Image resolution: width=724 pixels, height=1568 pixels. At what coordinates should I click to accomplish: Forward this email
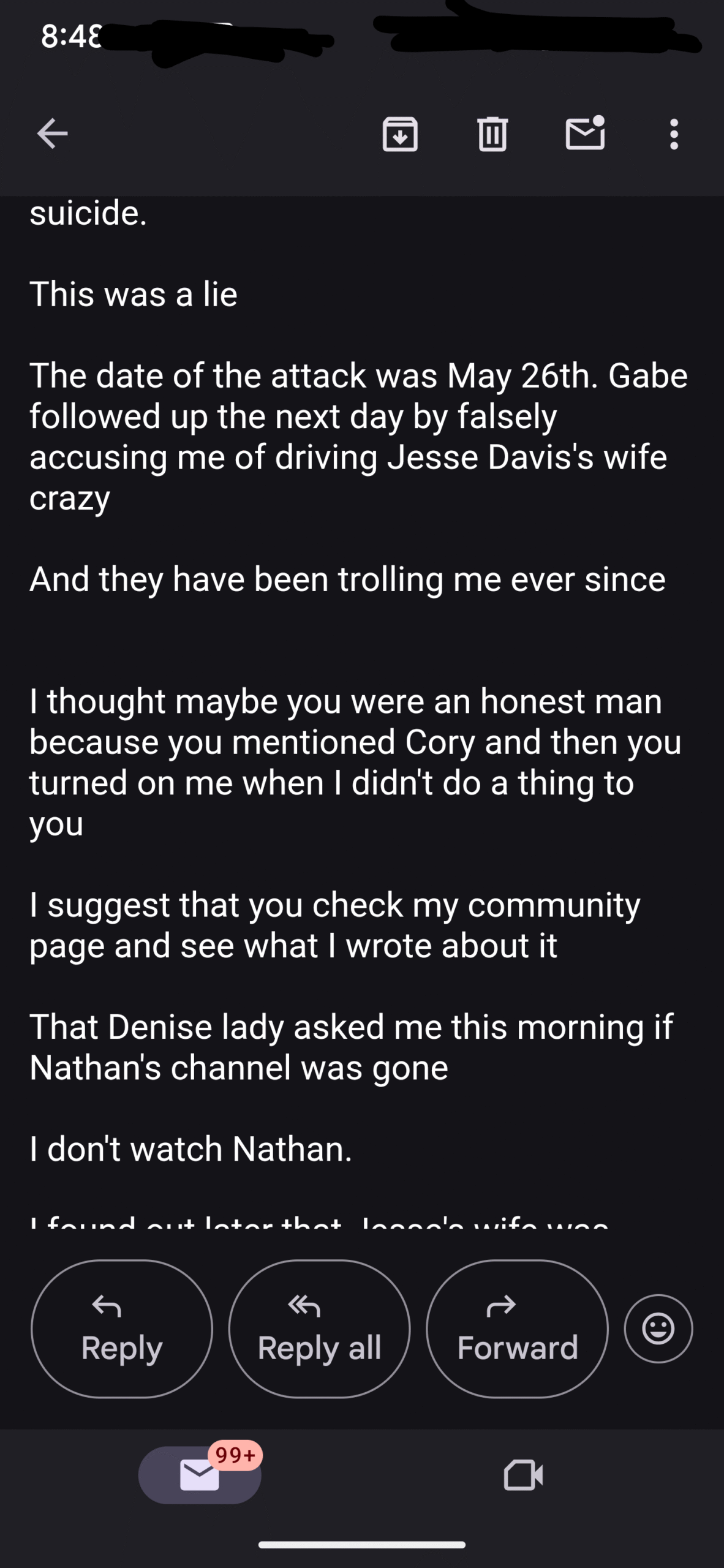pyautogui.click(x=518, y=1329)
